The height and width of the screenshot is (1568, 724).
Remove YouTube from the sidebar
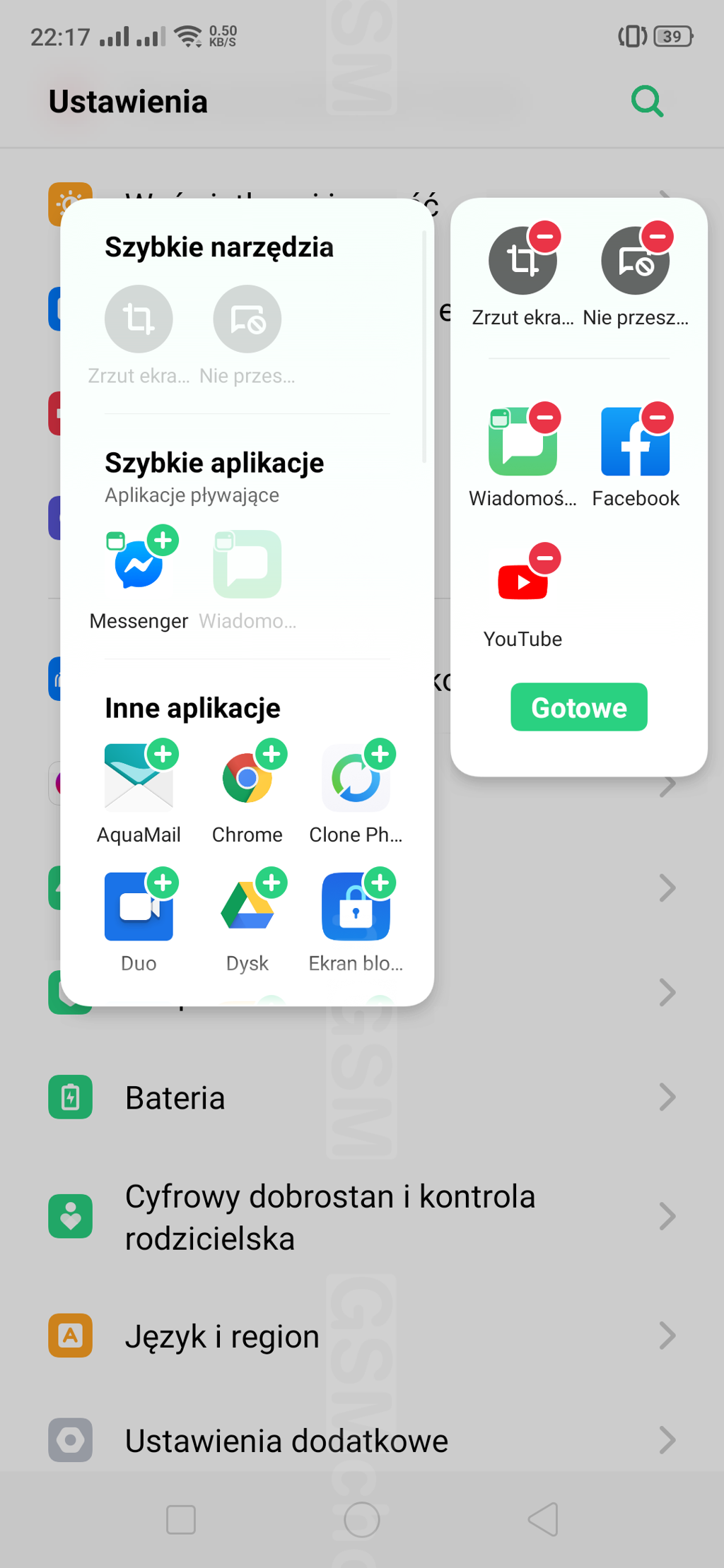point(545,558)
